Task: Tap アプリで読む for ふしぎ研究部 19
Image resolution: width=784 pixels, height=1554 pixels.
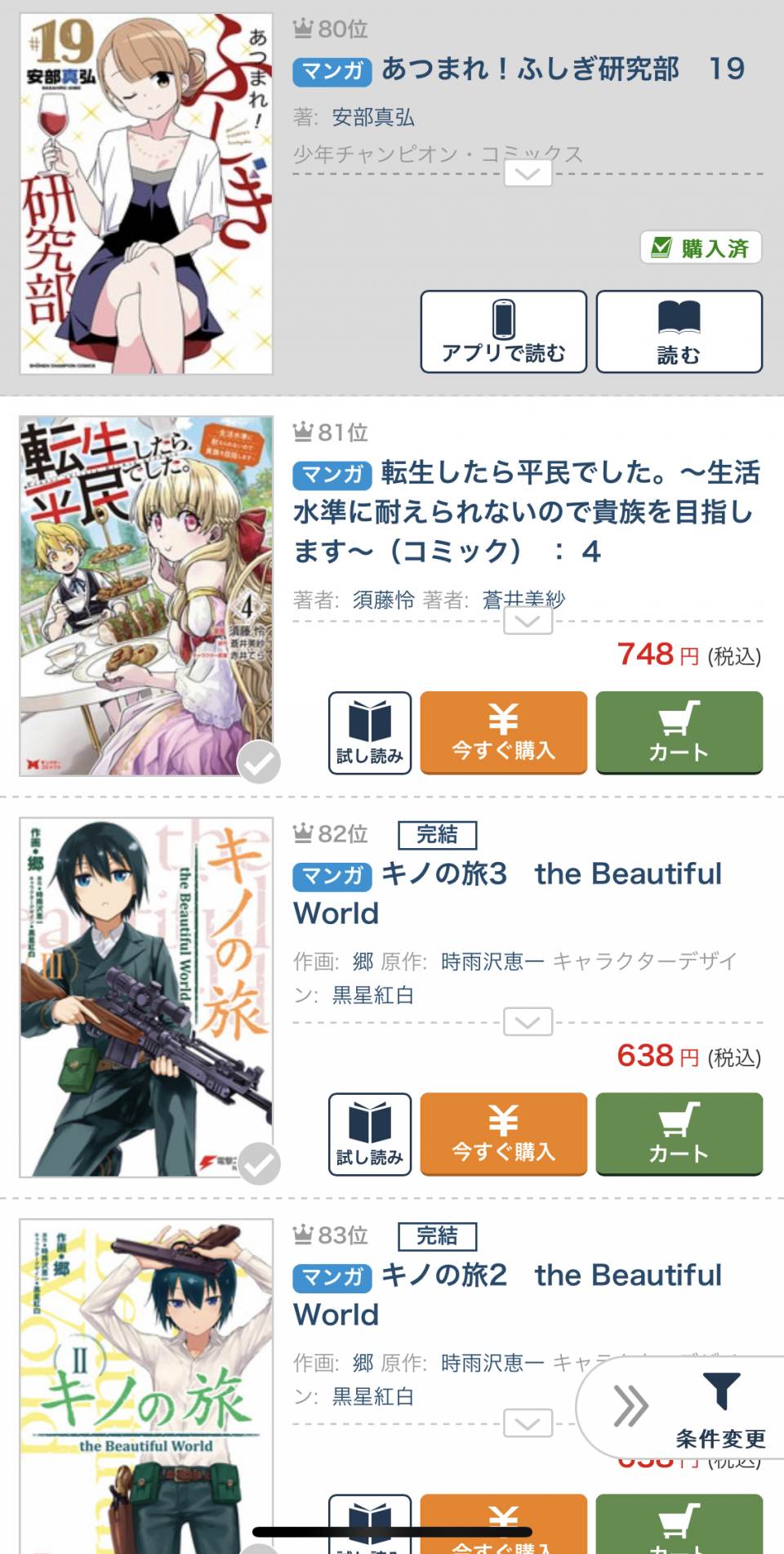Action: 503,332
